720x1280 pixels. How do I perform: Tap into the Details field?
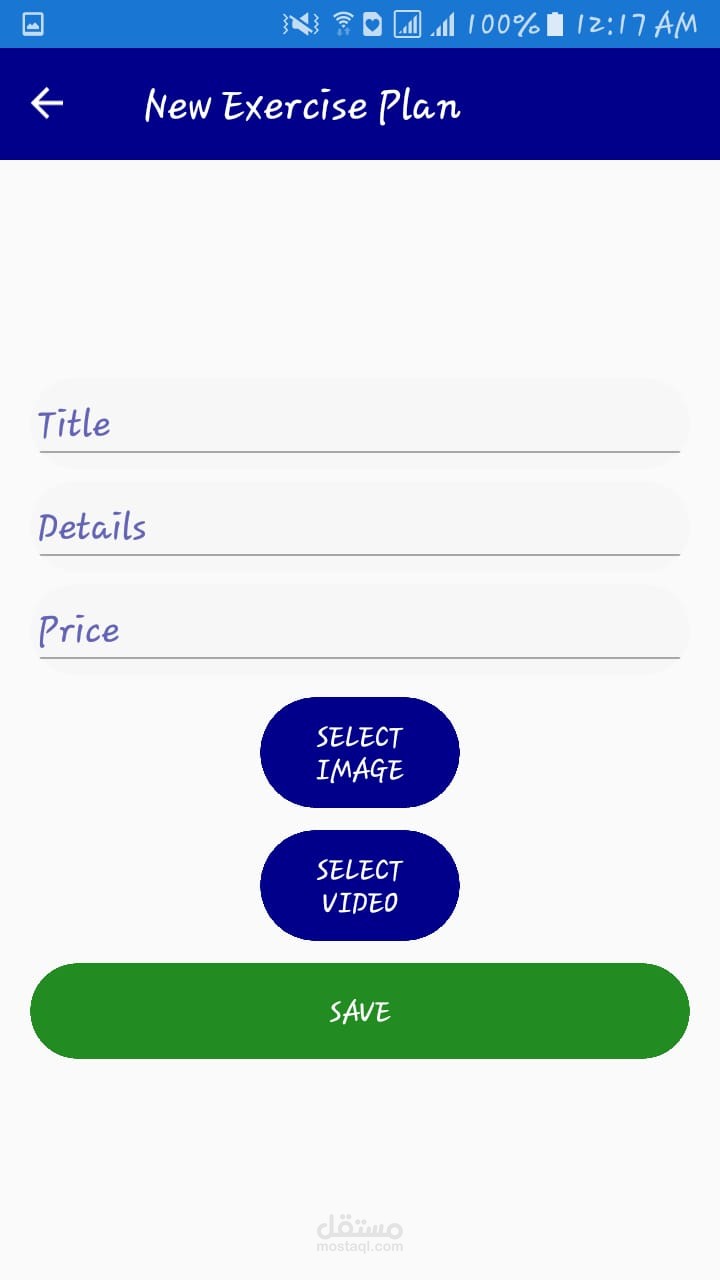[x=360, y=527]
